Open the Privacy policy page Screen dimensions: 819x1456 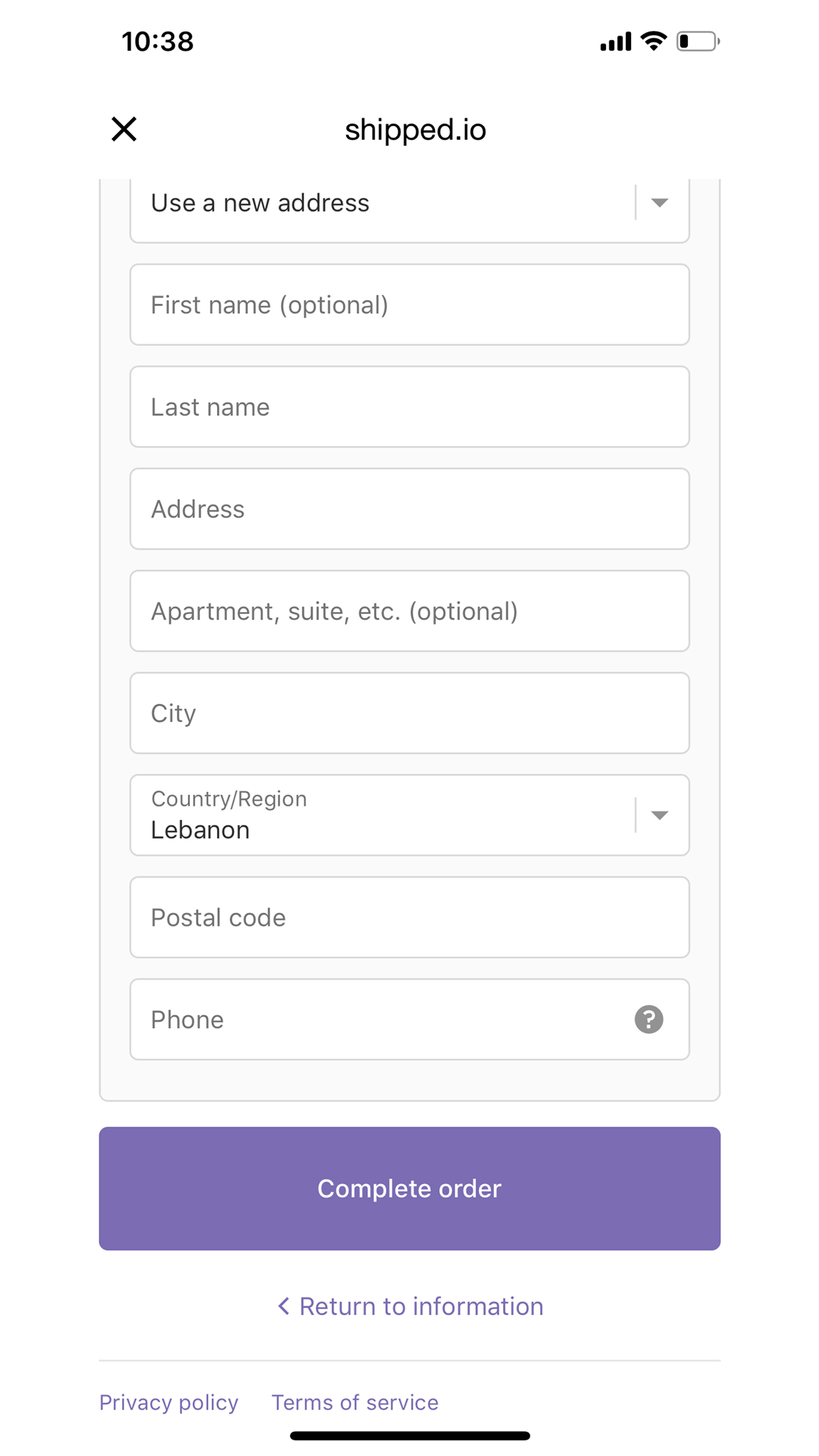(168, 1402)
